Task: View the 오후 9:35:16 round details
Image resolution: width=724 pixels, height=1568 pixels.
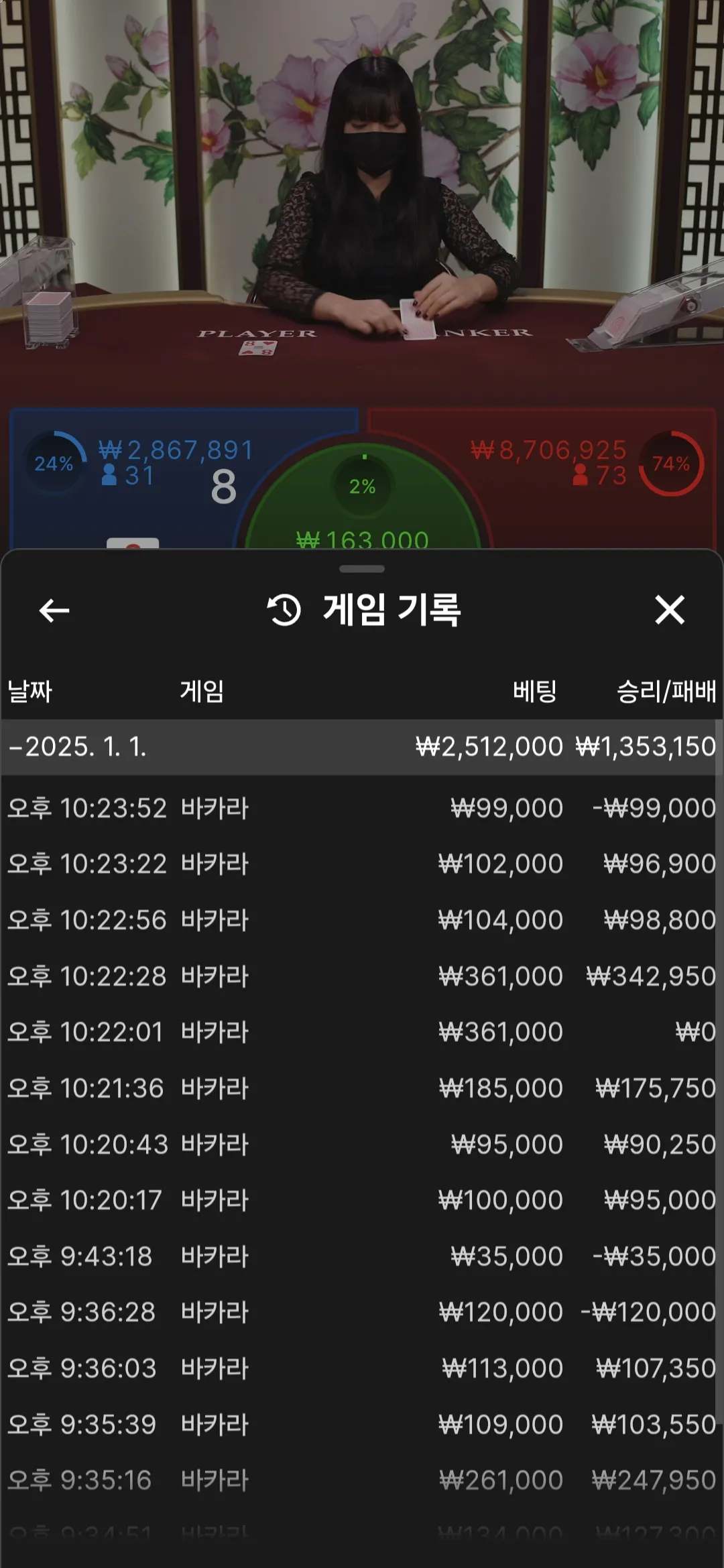Action: pos(362,1480)
